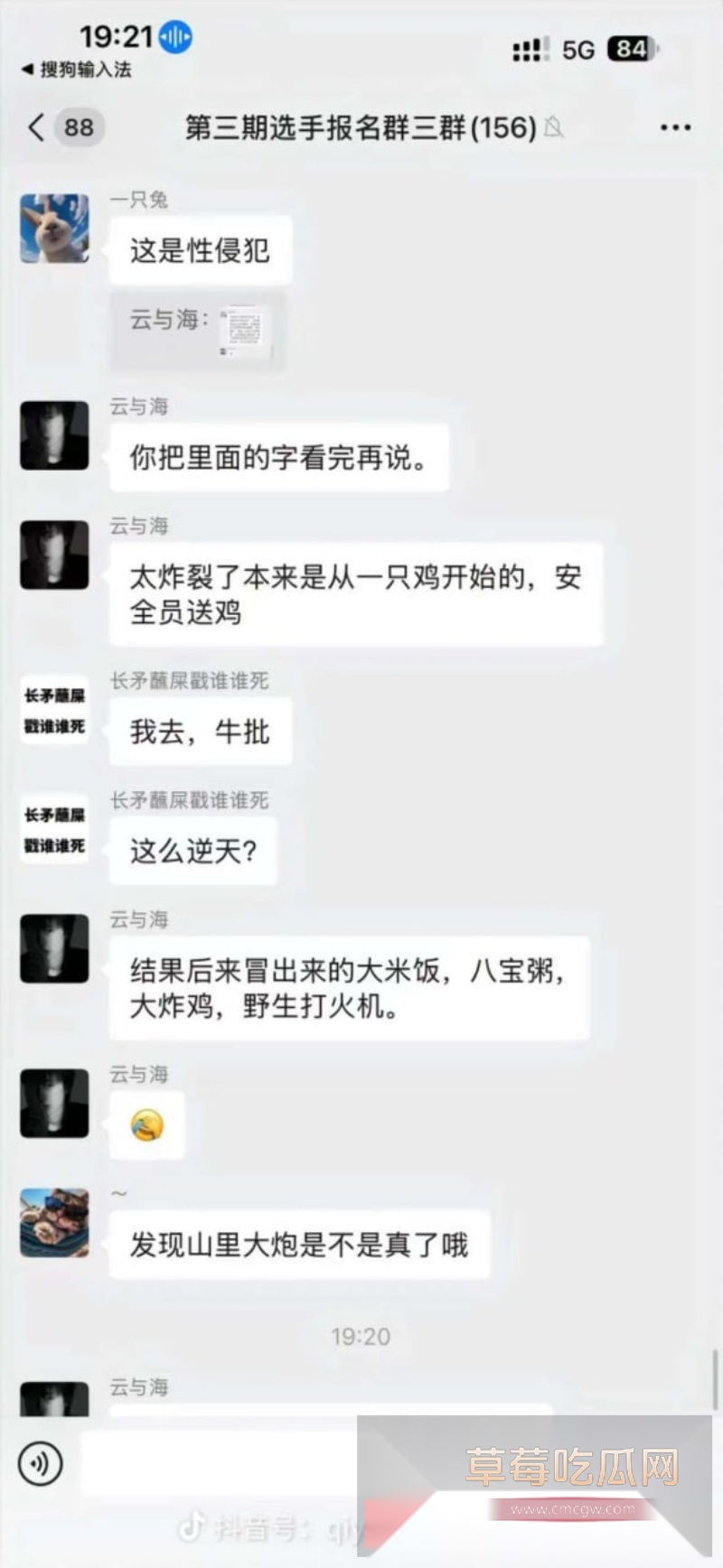Open the quoted message from 云与海
Image resolution: width=723 pixels, height=1568 pixels.
point(198,331)
